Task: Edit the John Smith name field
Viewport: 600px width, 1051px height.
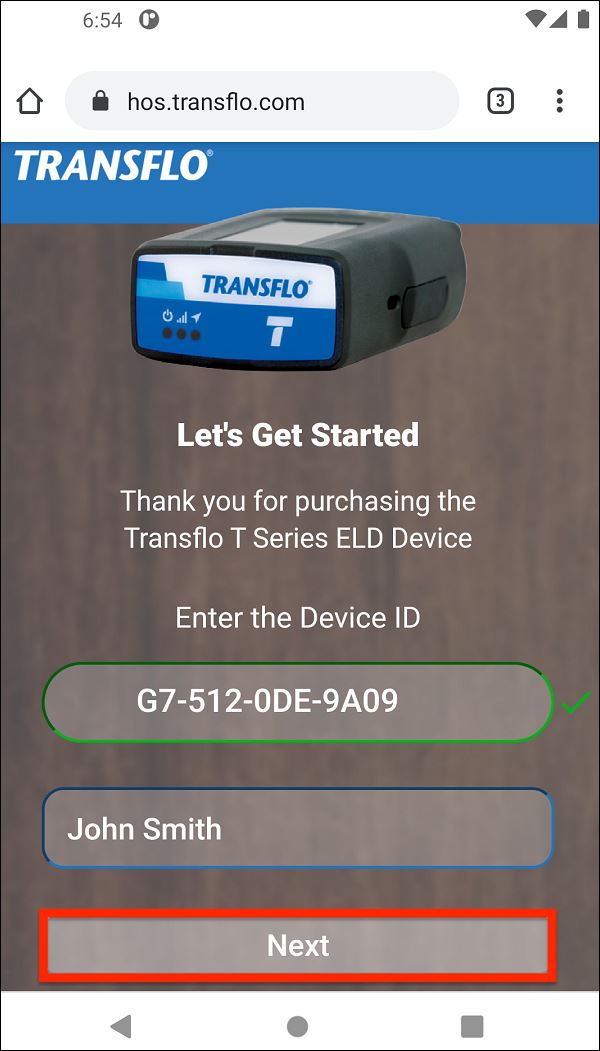Action: 296,828
